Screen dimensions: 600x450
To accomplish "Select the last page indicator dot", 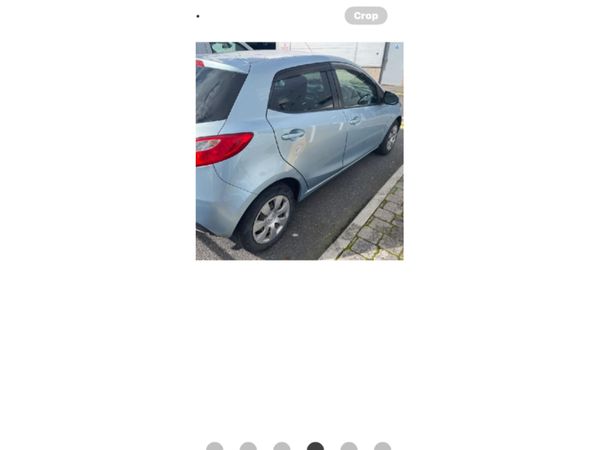I will pyautogui.click(x=382, y=447).
